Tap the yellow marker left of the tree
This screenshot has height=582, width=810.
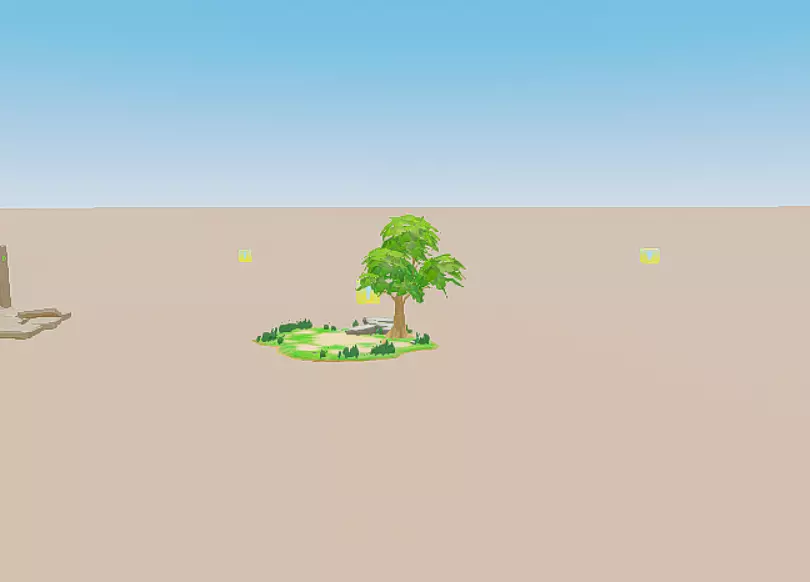tap(245, 256)
